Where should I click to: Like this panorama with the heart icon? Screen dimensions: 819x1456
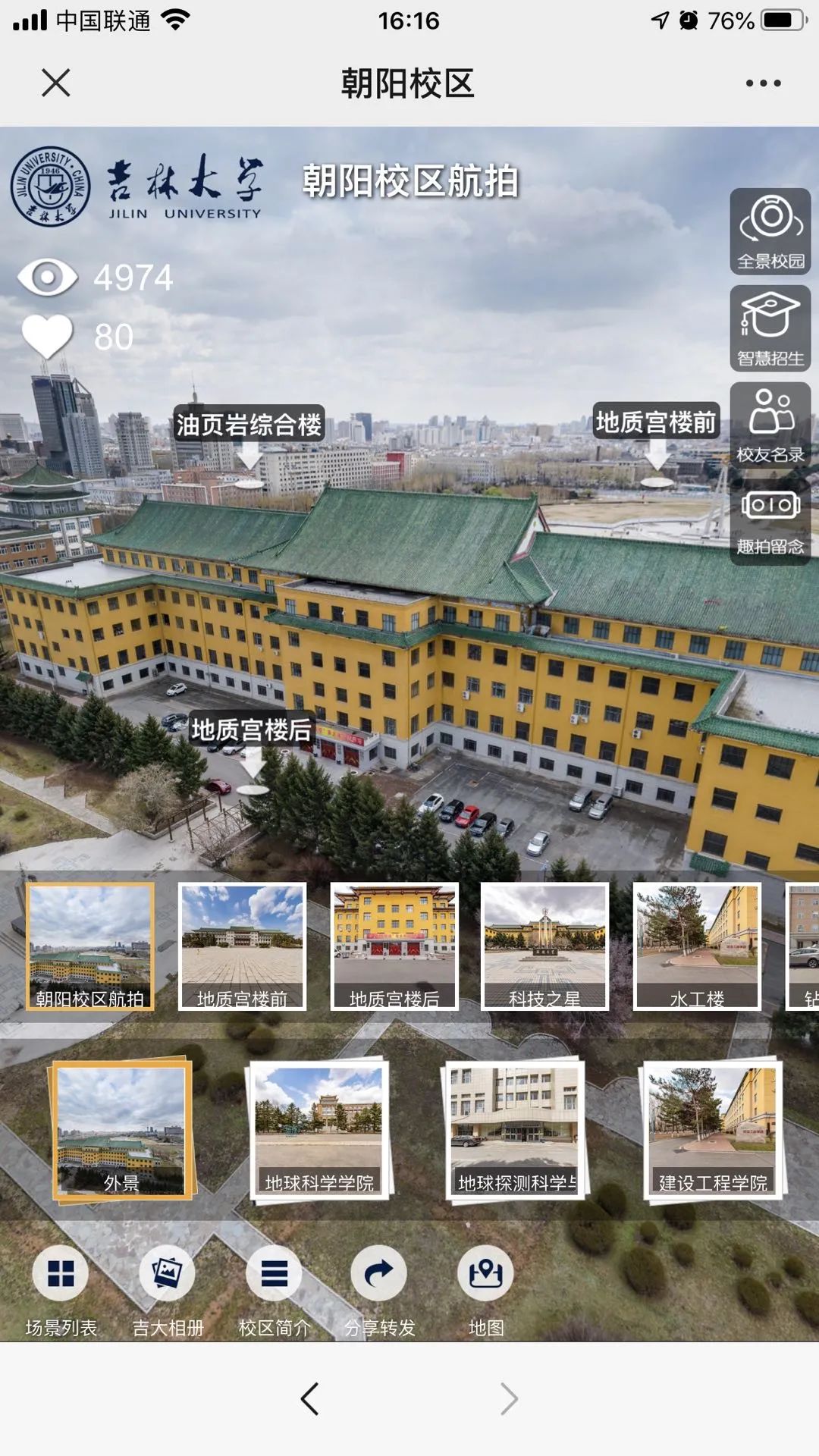coord(47,336)
